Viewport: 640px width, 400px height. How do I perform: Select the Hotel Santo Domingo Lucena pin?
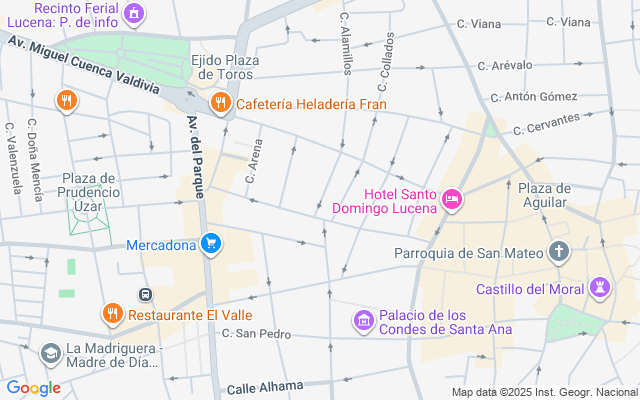point(452,201)
